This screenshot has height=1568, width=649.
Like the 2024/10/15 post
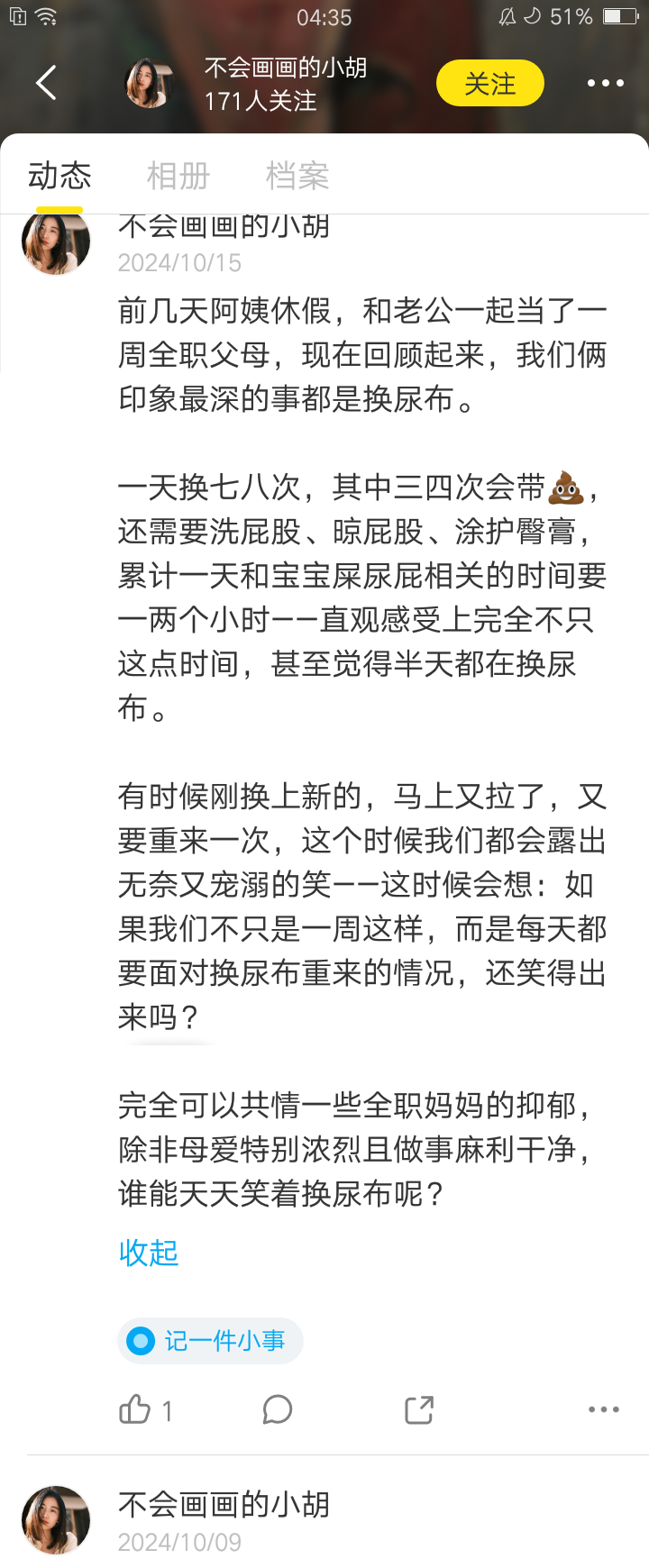point(145,1409)
